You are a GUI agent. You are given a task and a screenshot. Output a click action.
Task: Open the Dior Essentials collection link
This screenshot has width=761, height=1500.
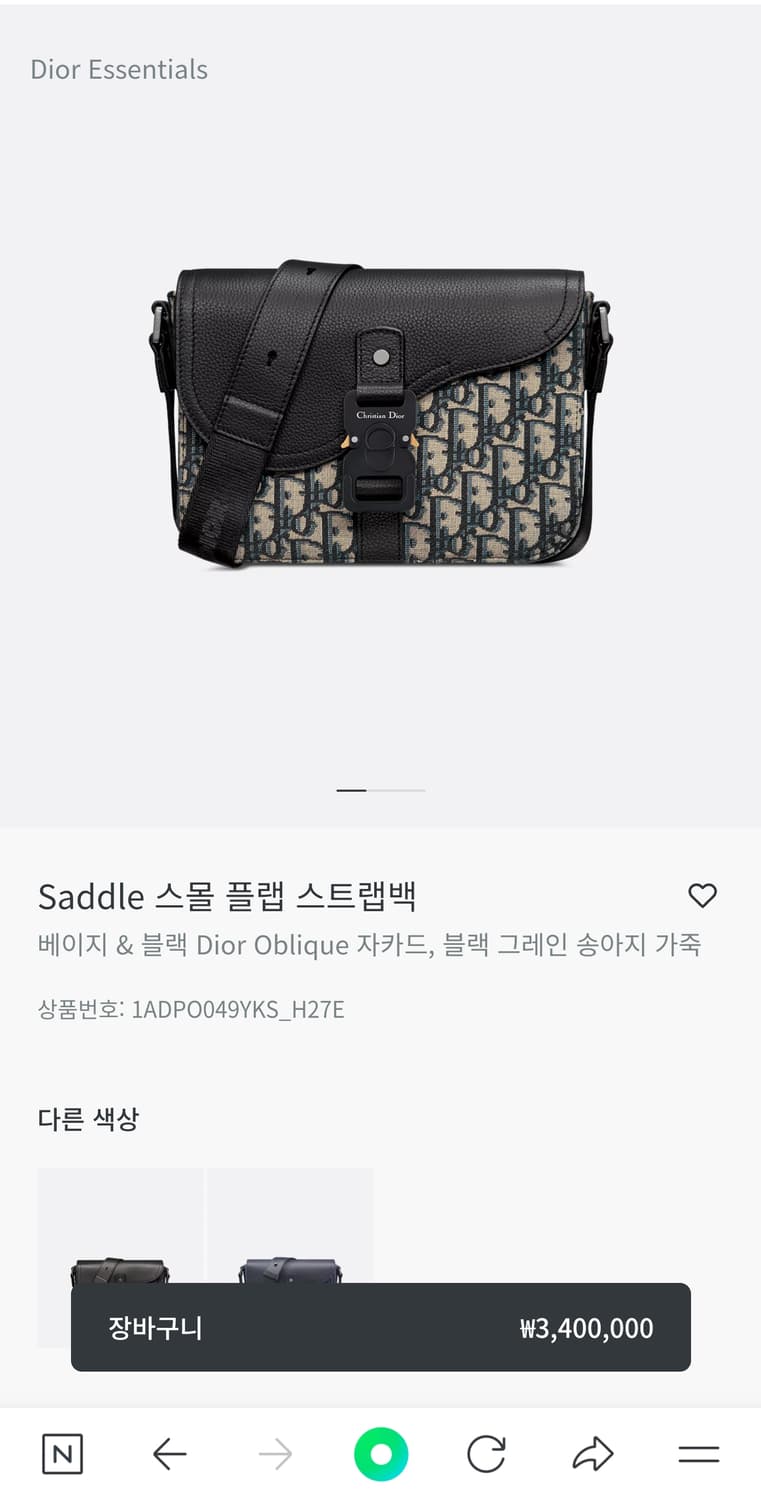(119, 69)
